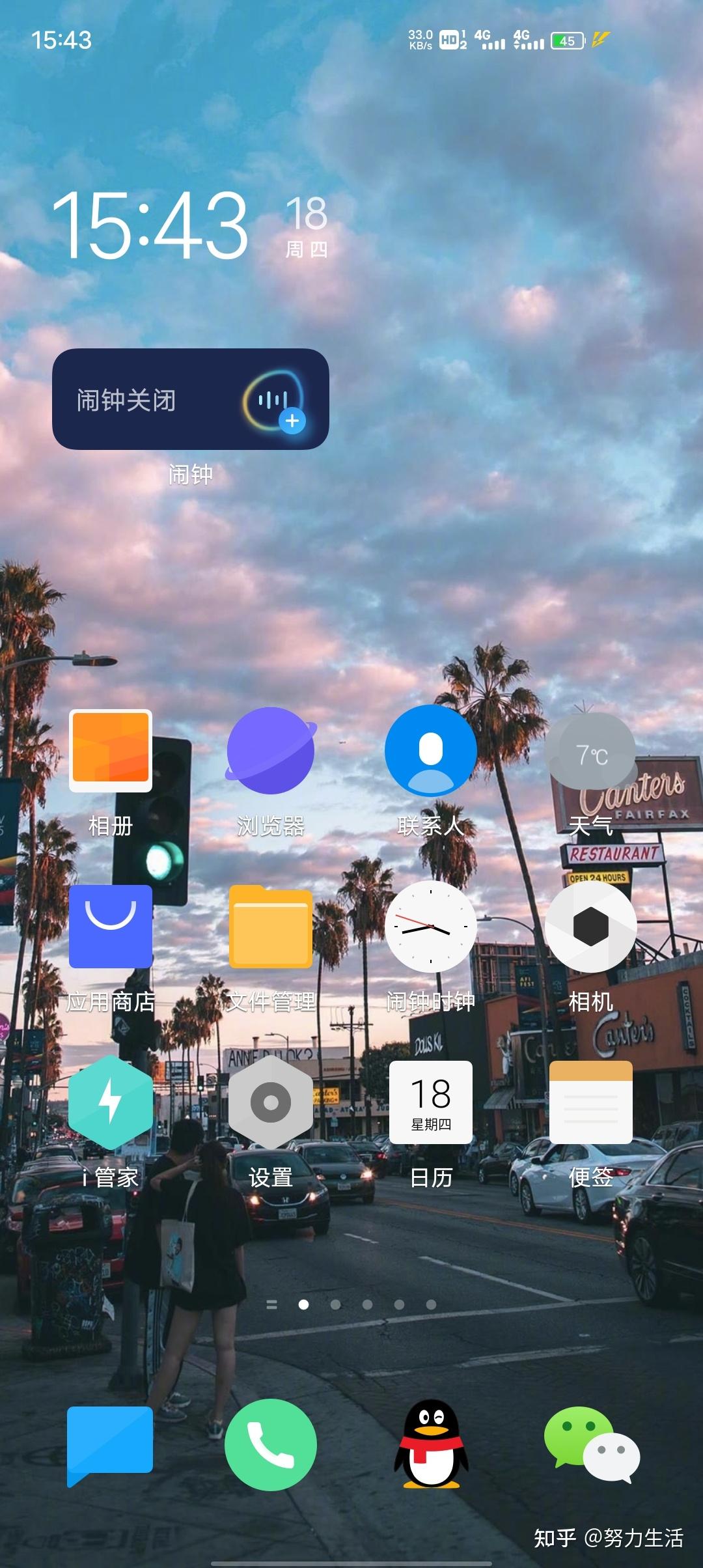Tap the blue plus on alarm widget
Image resolution: width=703 pixels, height=1568 pixels.
292,421
